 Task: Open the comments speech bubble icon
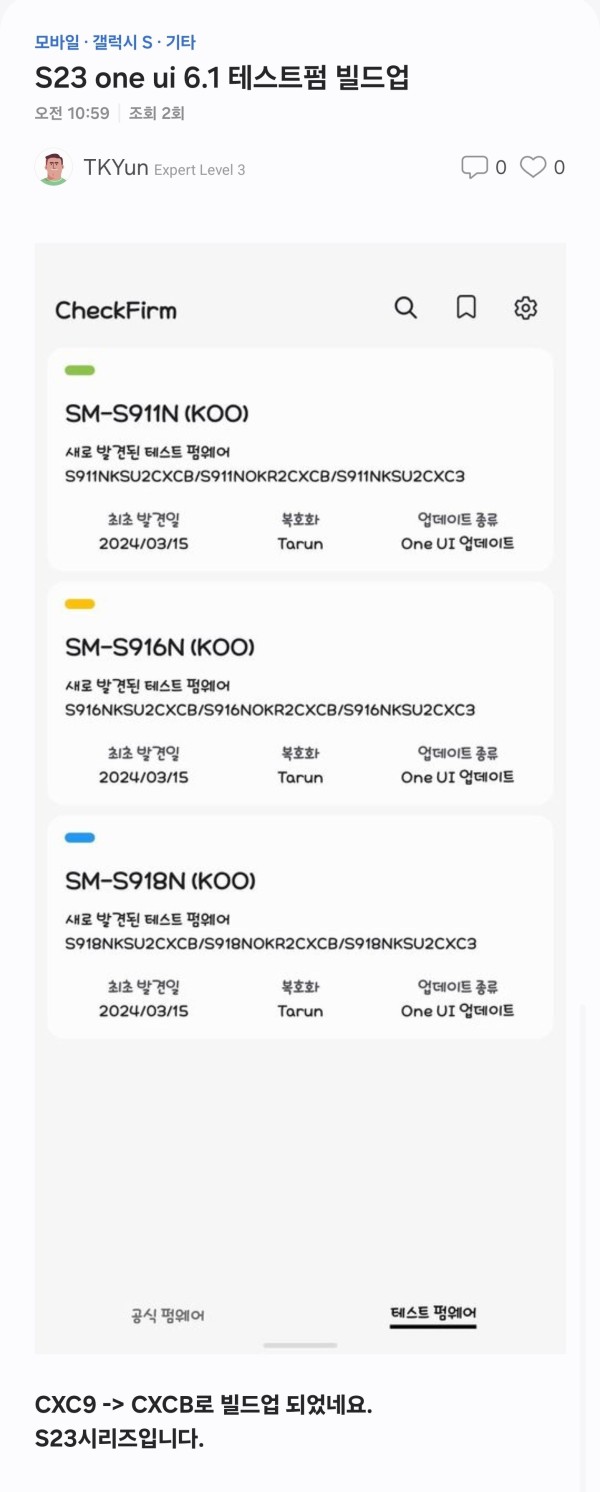474,167
